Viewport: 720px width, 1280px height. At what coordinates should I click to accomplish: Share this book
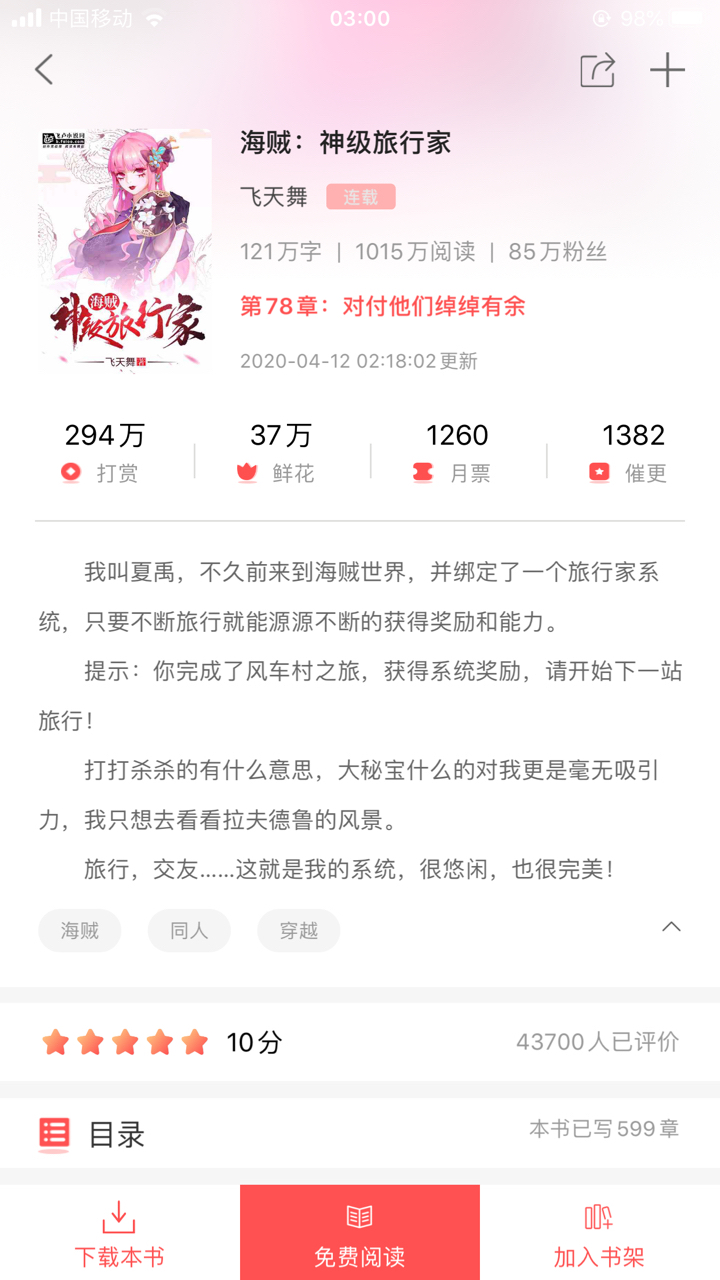tap(597, 70)
